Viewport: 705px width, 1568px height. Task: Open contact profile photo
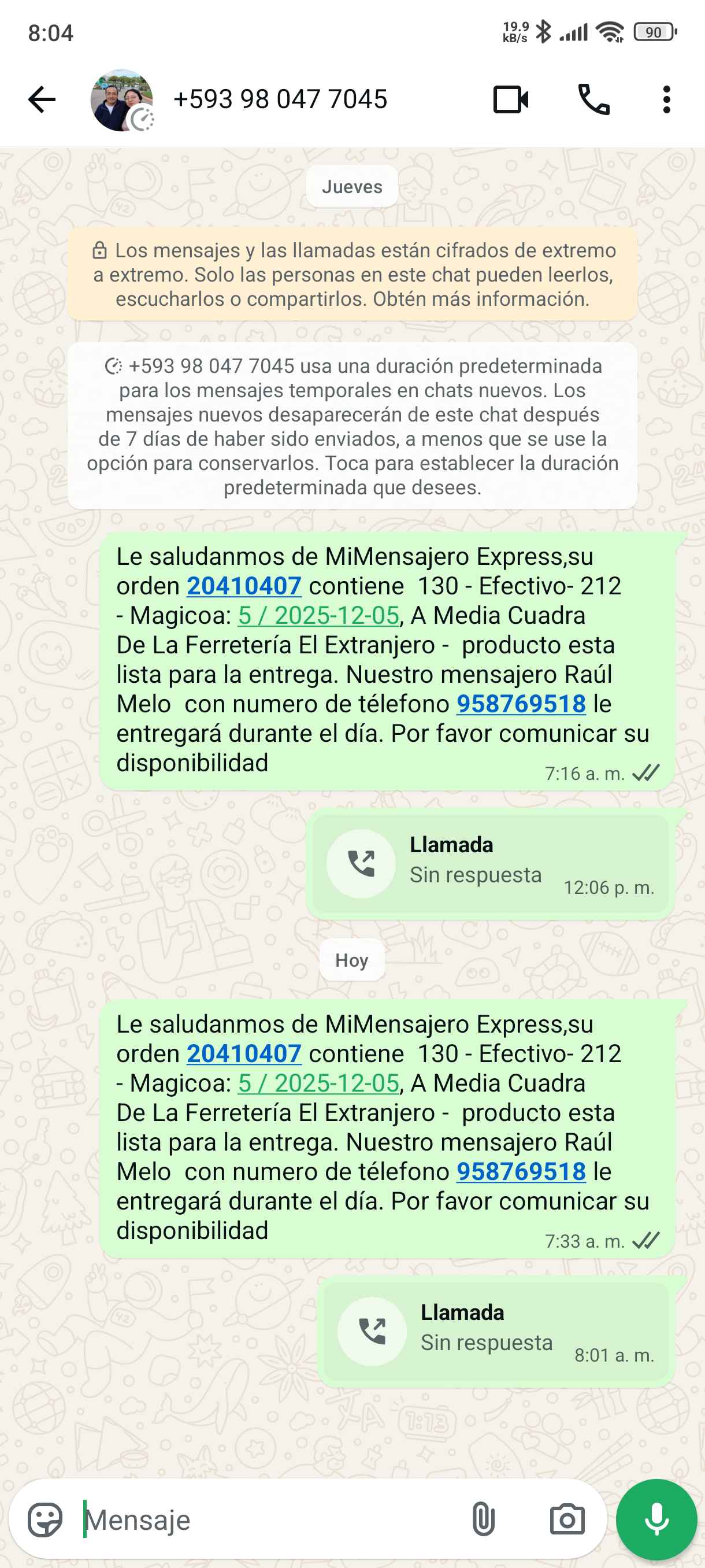(122, 100)
